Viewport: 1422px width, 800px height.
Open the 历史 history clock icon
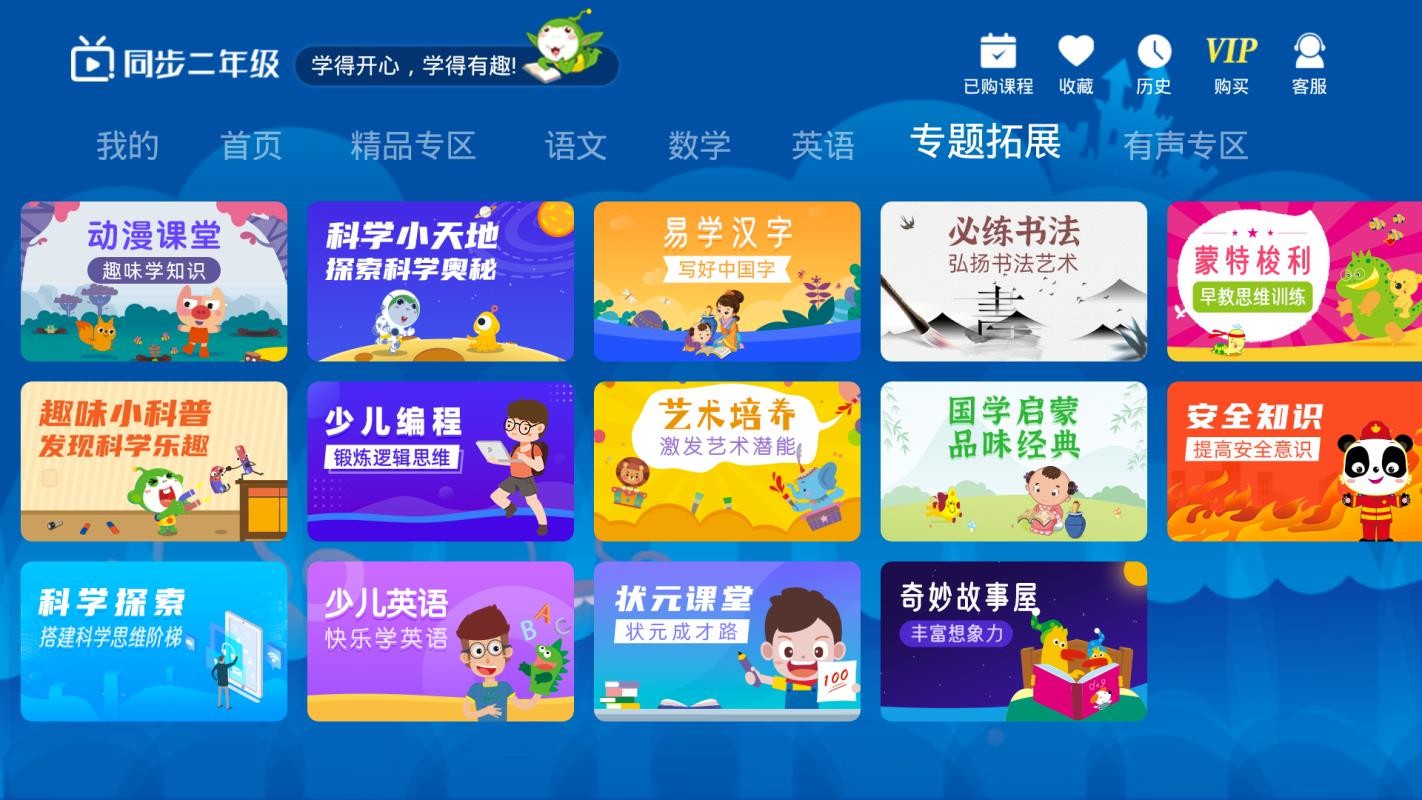(x=1153, y=62)
